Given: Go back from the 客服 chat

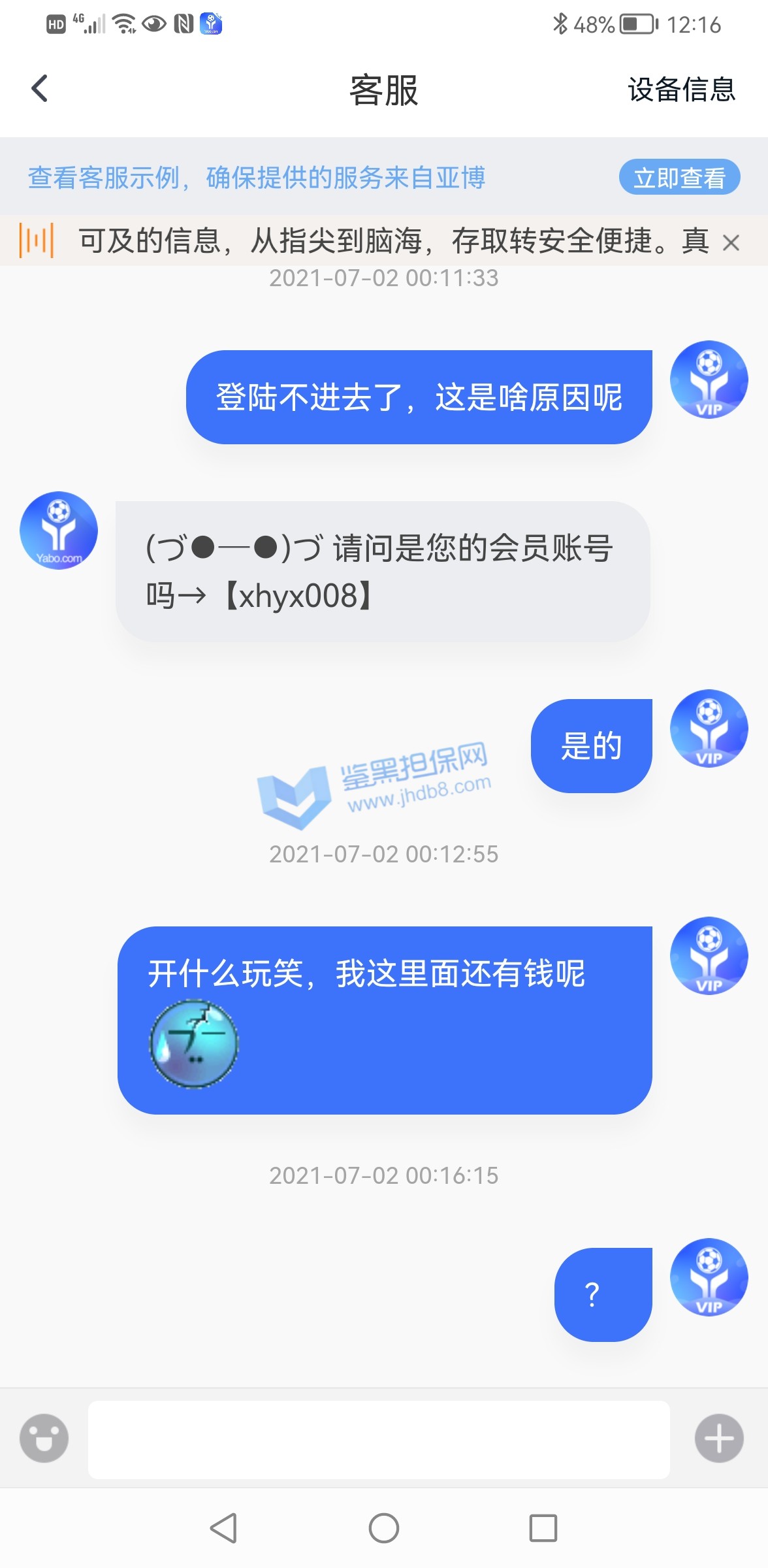Looking at the screenshot, I should [40, 89].
